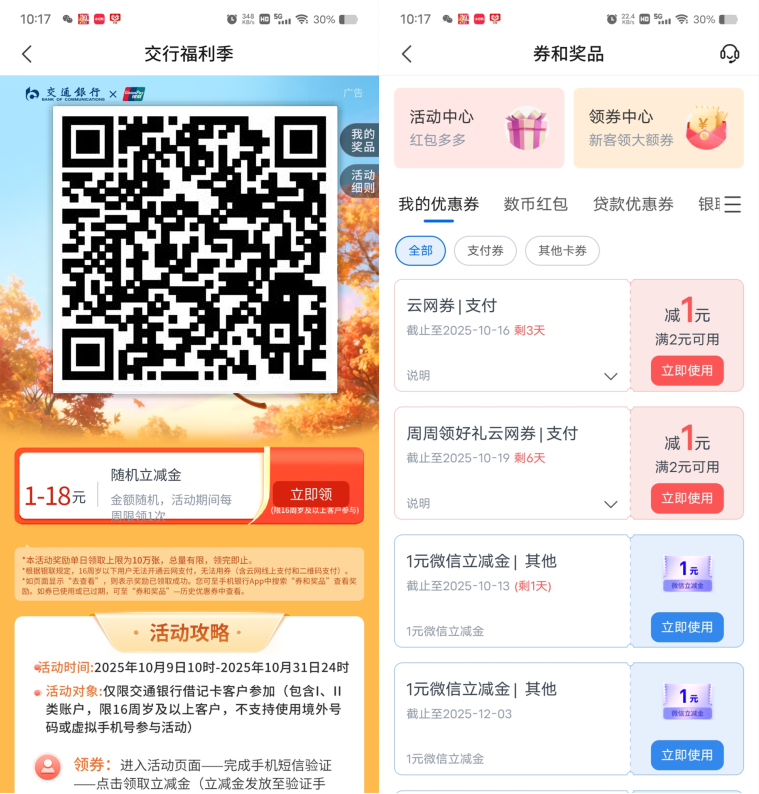The image size is (759, 794).
Task: Select the 全部 filter chip
Action: [x=420, y=251]
